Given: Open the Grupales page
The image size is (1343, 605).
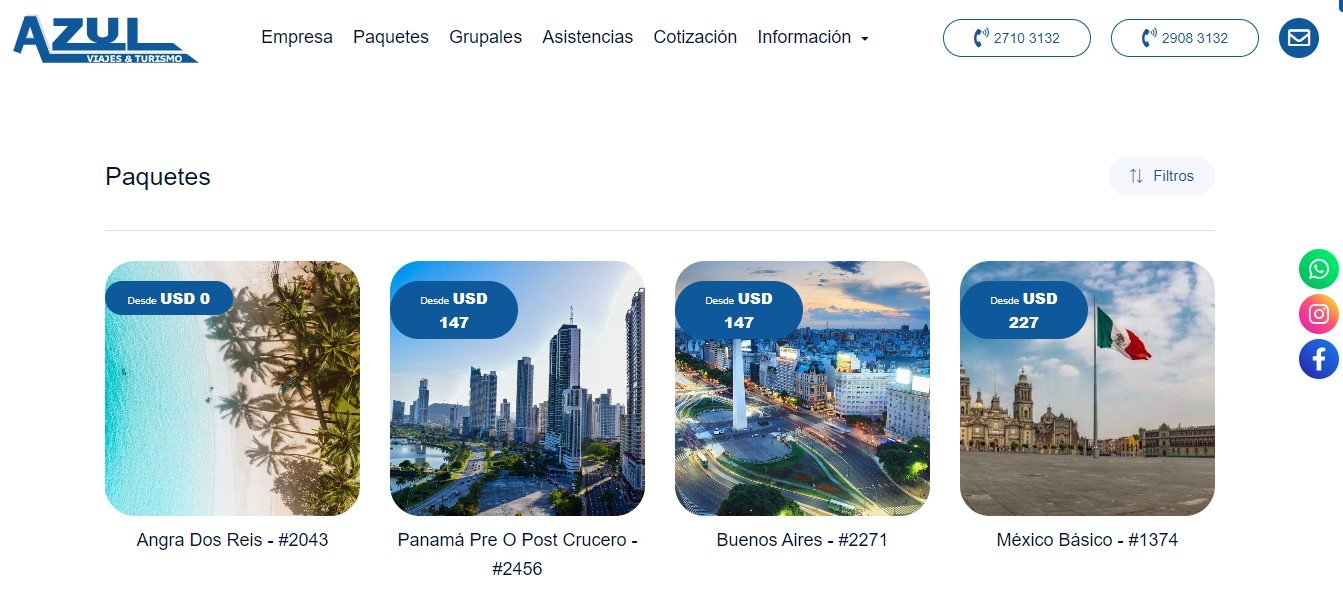Looking at the screenshot, I should (x=485, y=37).
